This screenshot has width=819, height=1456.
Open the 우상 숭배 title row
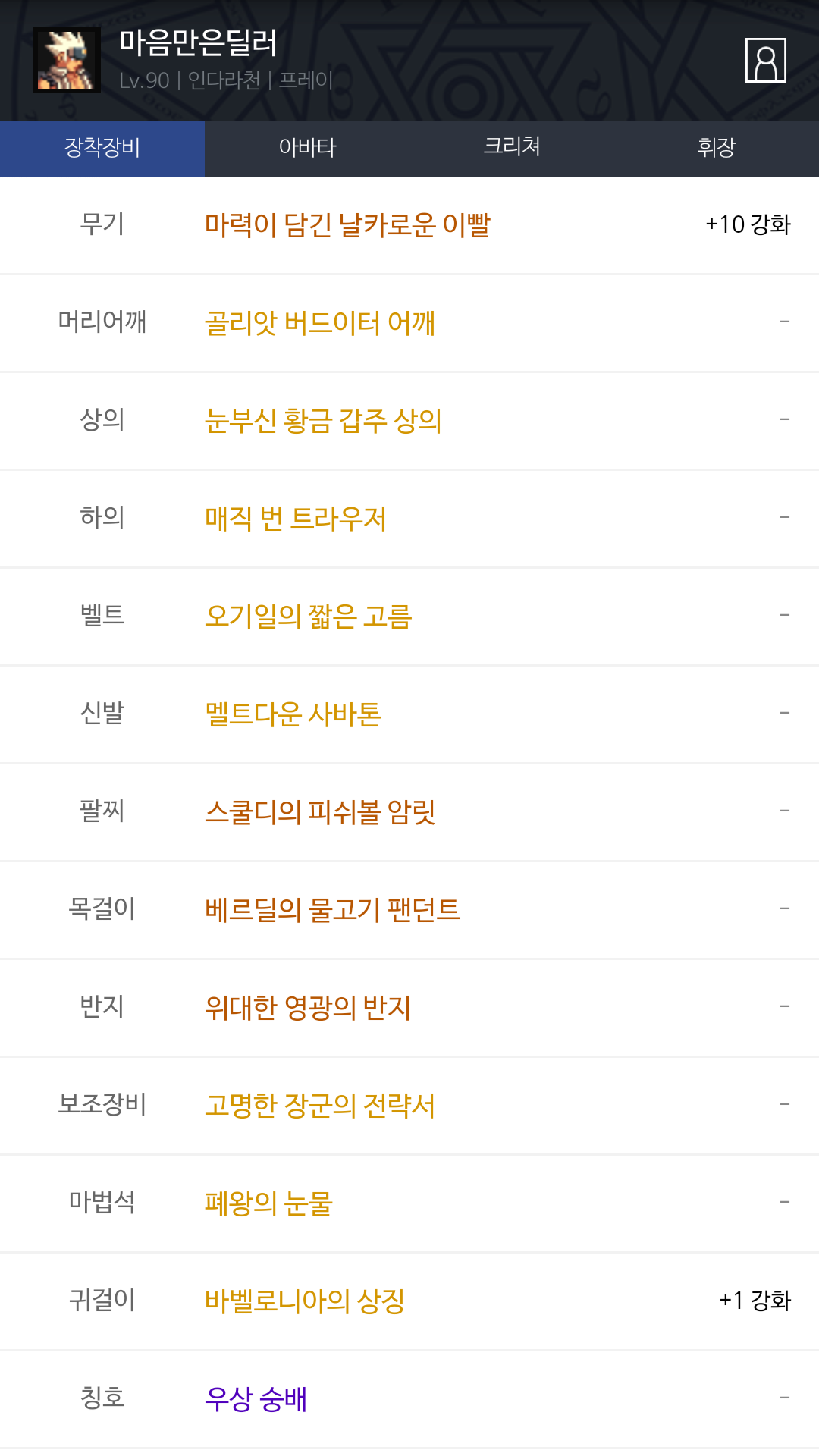(x=256, y=1399)
